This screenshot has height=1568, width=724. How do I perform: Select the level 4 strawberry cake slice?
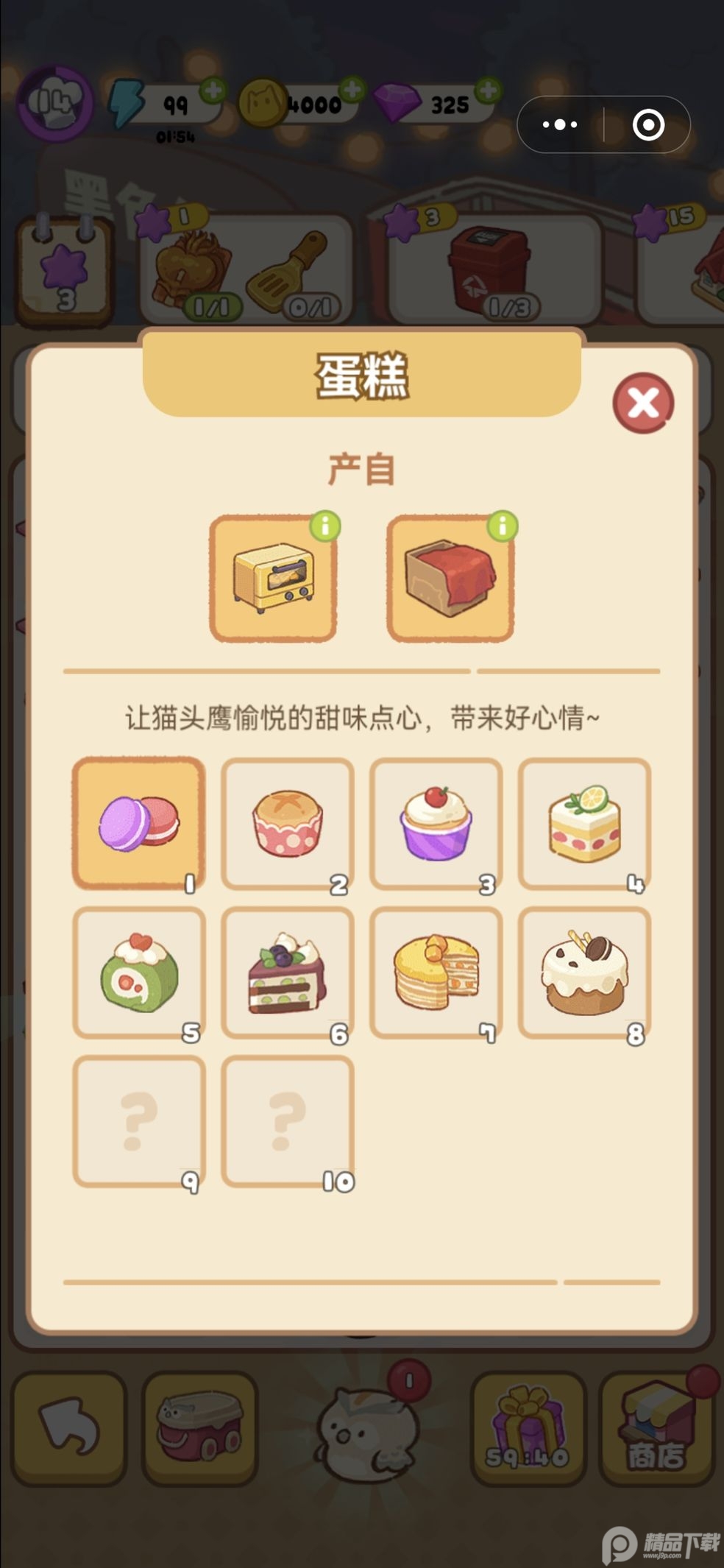584,823
